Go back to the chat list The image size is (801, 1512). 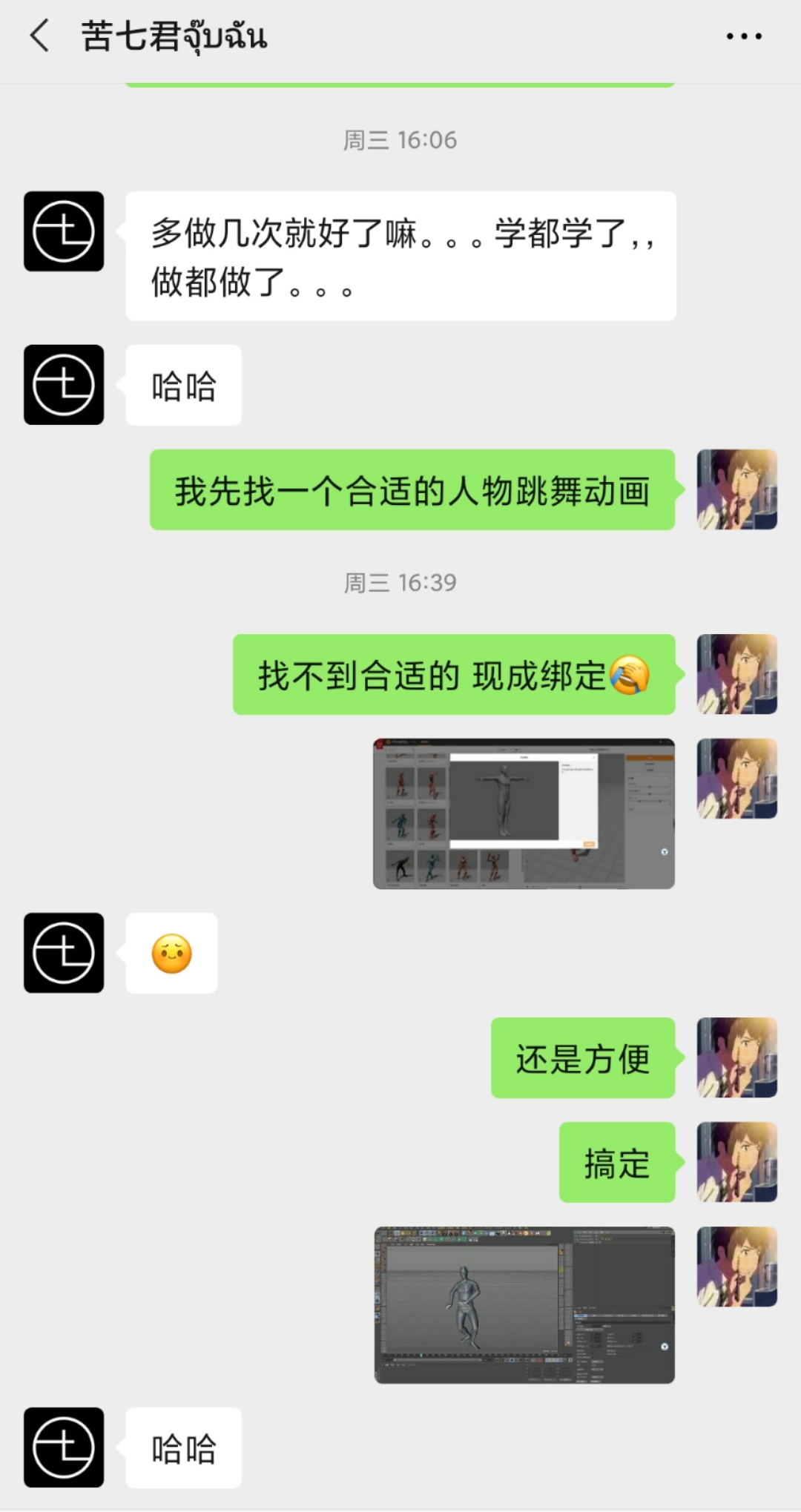(40, 36)
